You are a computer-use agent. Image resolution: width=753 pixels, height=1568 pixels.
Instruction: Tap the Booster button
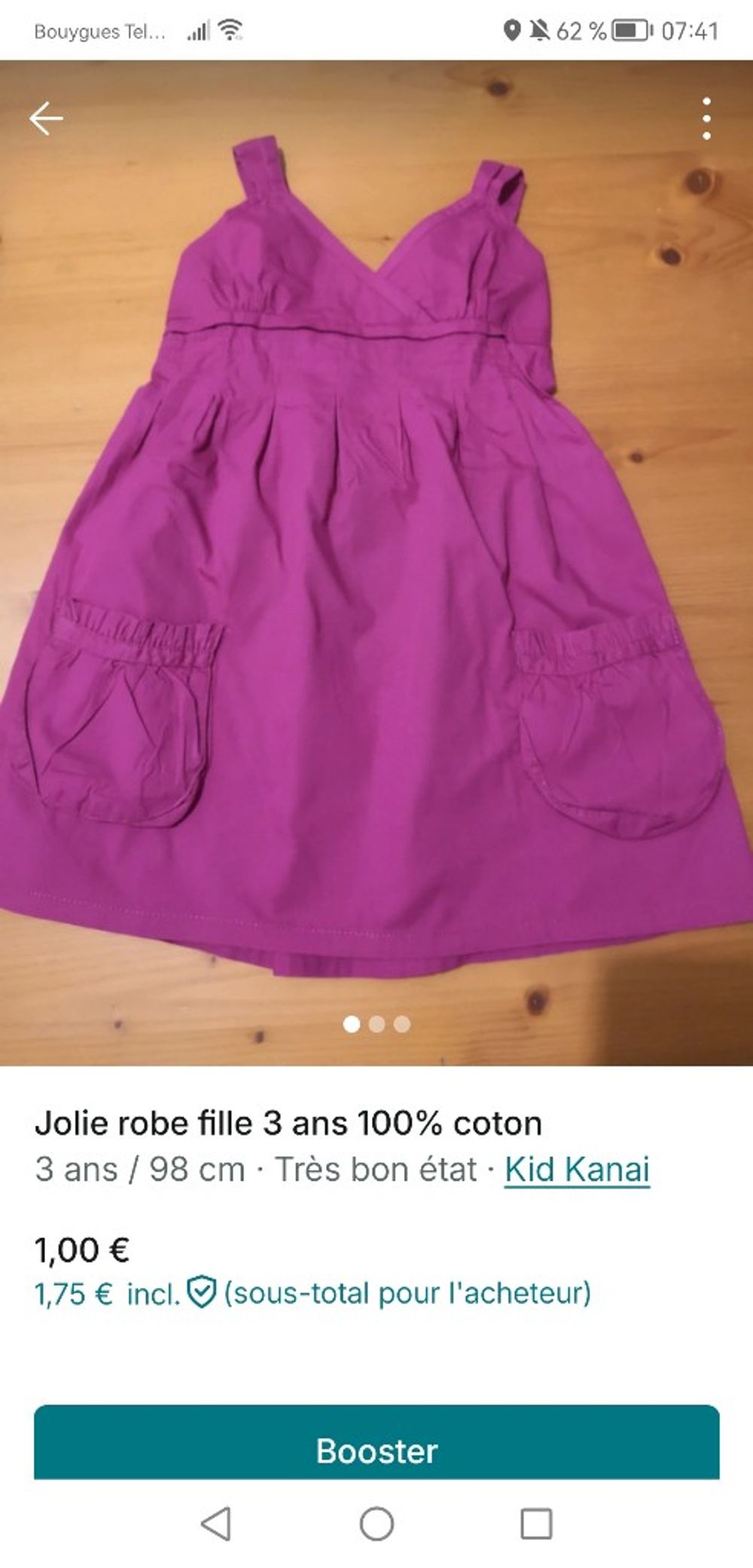click(x=376, y=1450)
